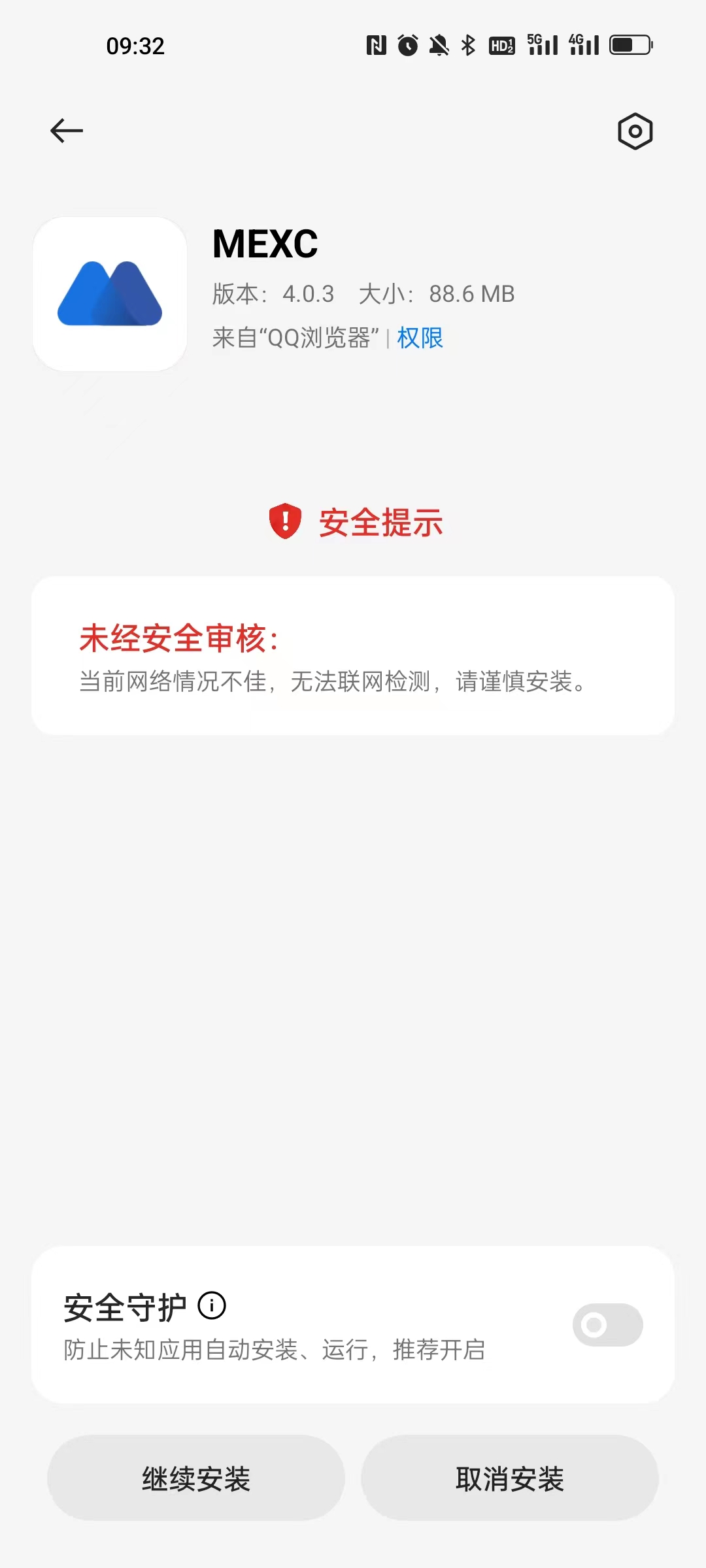The image size is (706, 1568).
Task: Open info icon beside 安全守护
Action: [x=212, y=1306]
